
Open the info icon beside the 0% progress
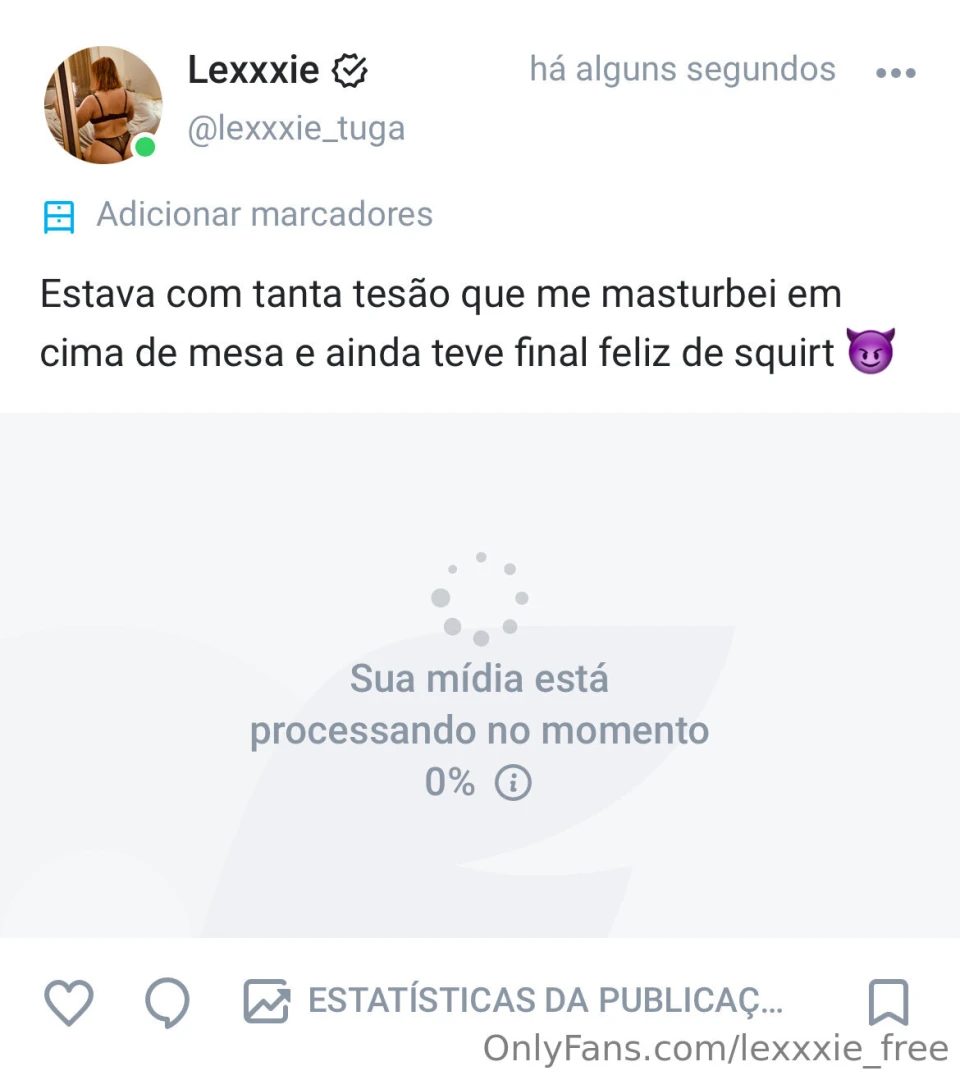pos(513,783)
